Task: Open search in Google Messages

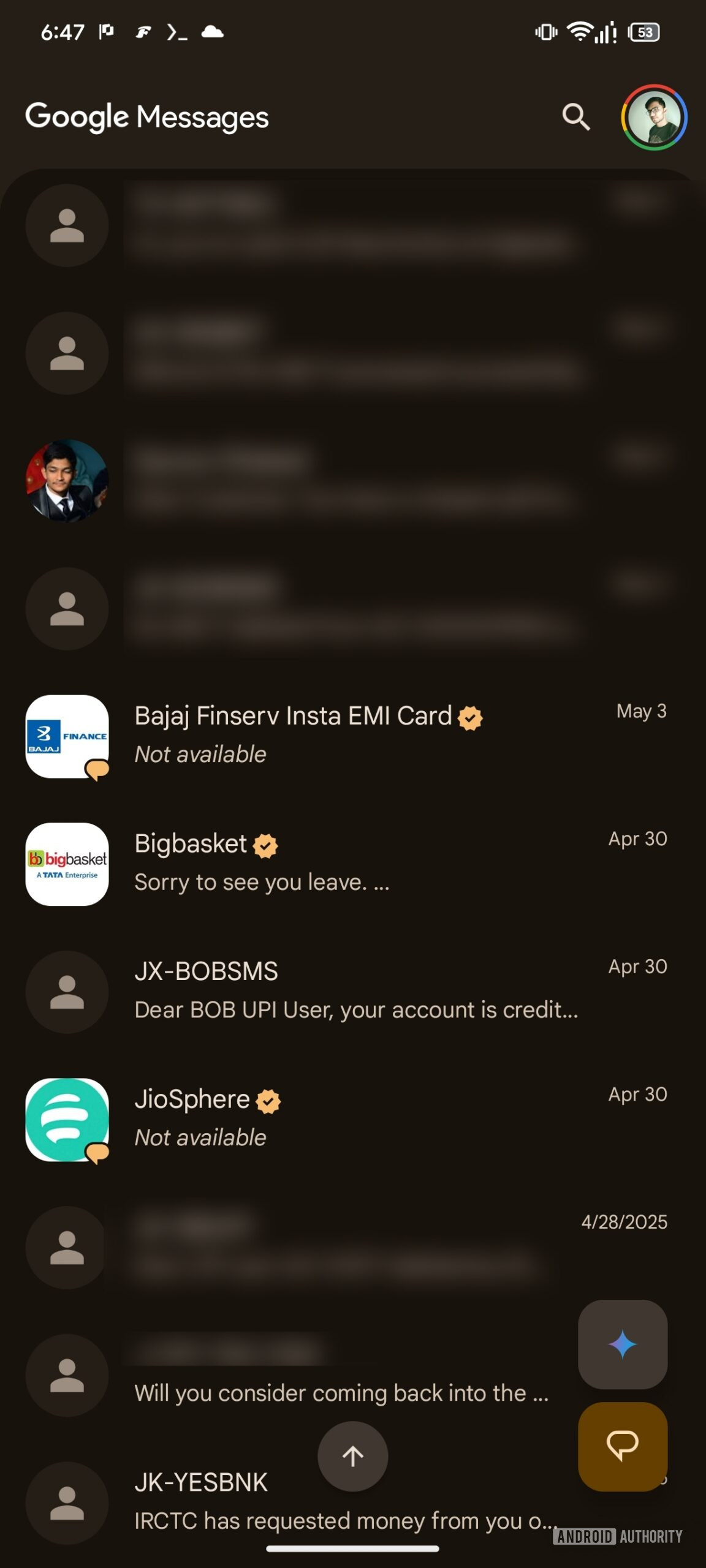Action: pyautogui.click(x=576, y=117)
